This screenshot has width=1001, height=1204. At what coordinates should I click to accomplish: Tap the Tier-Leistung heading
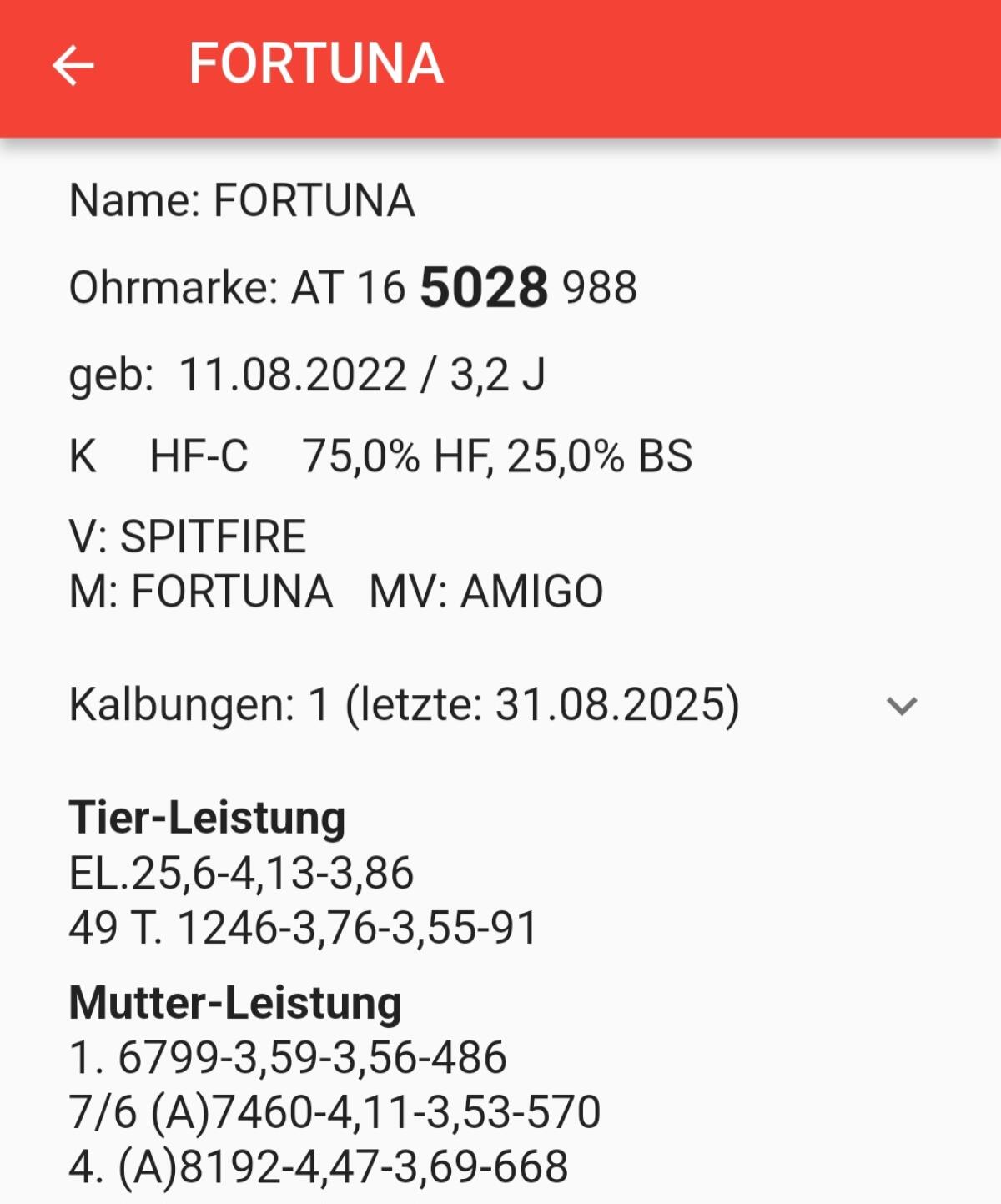click(x=209, y=819)
